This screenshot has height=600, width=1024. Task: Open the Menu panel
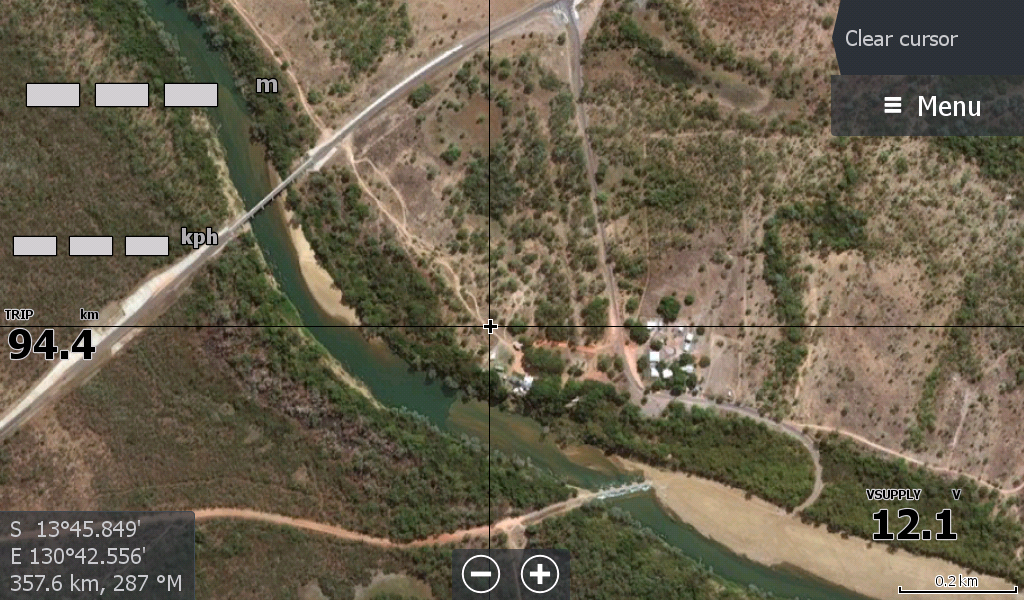tap(931, 106)
